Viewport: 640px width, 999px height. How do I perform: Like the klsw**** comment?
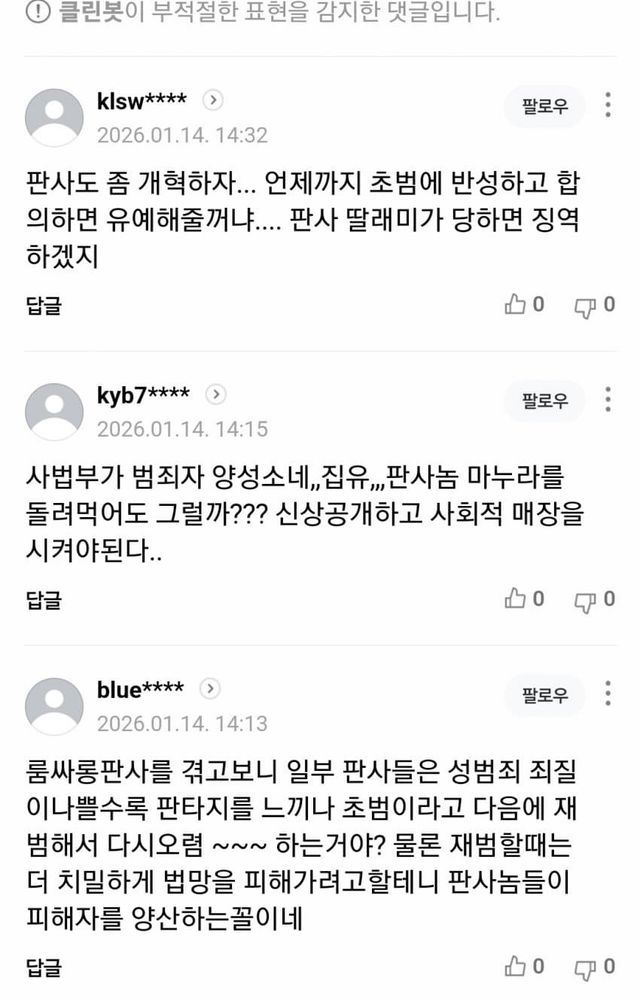pyautogui.click(x=524, y=305)
